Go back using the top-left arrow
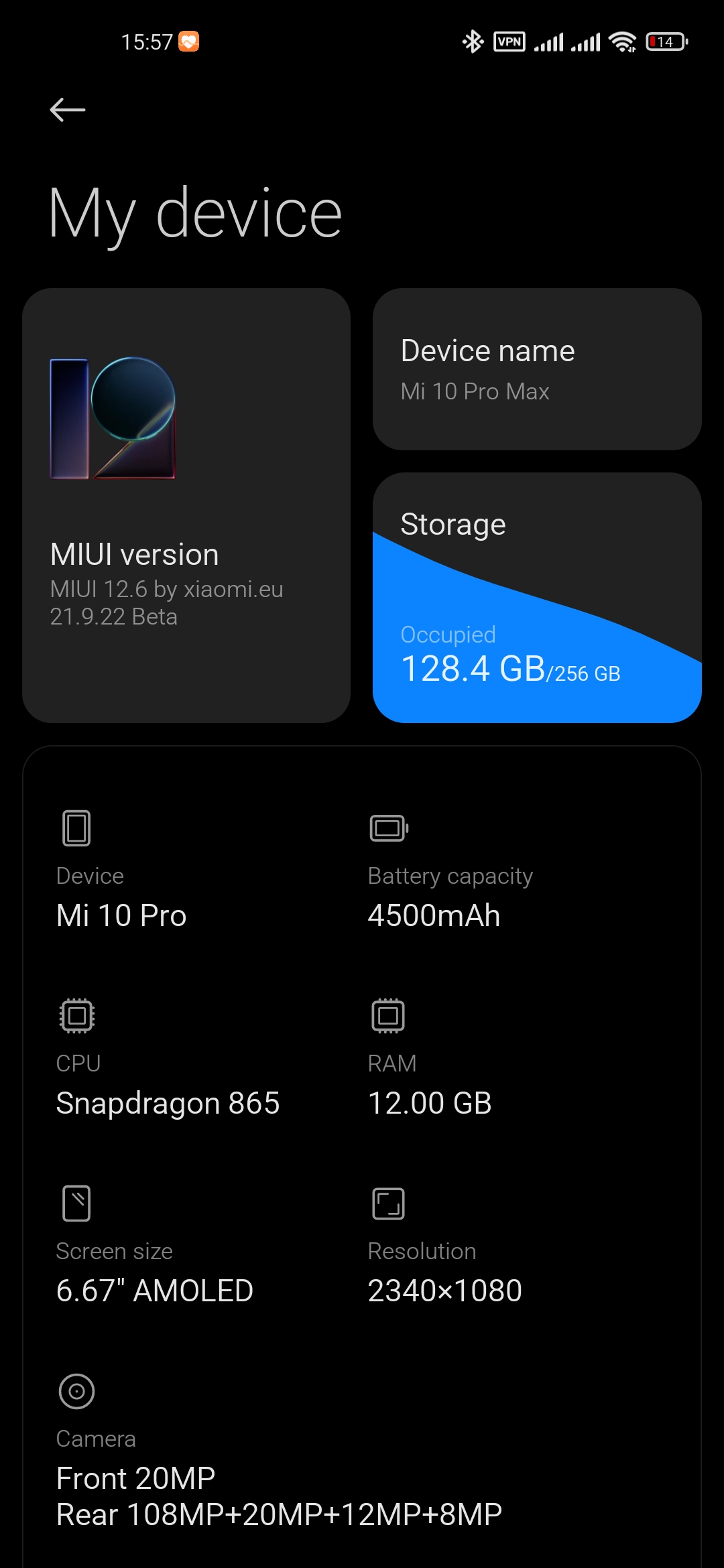 [x=68, y=110]
